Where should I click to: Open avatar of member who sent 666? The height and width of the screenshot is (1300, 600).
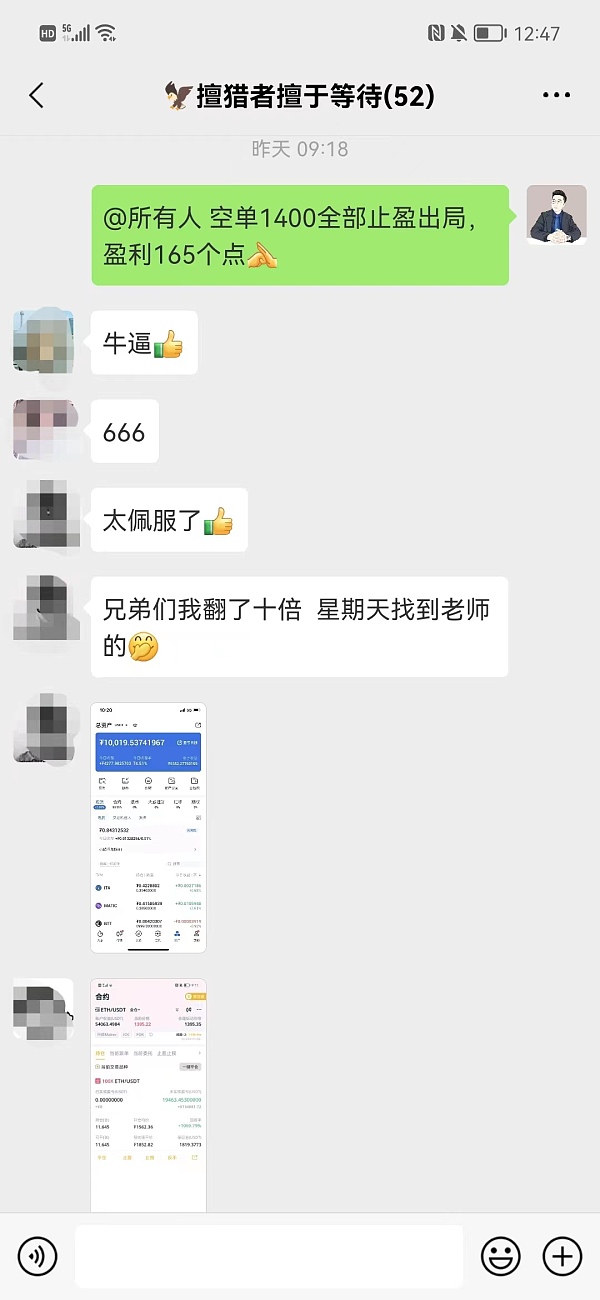point(44,430)
